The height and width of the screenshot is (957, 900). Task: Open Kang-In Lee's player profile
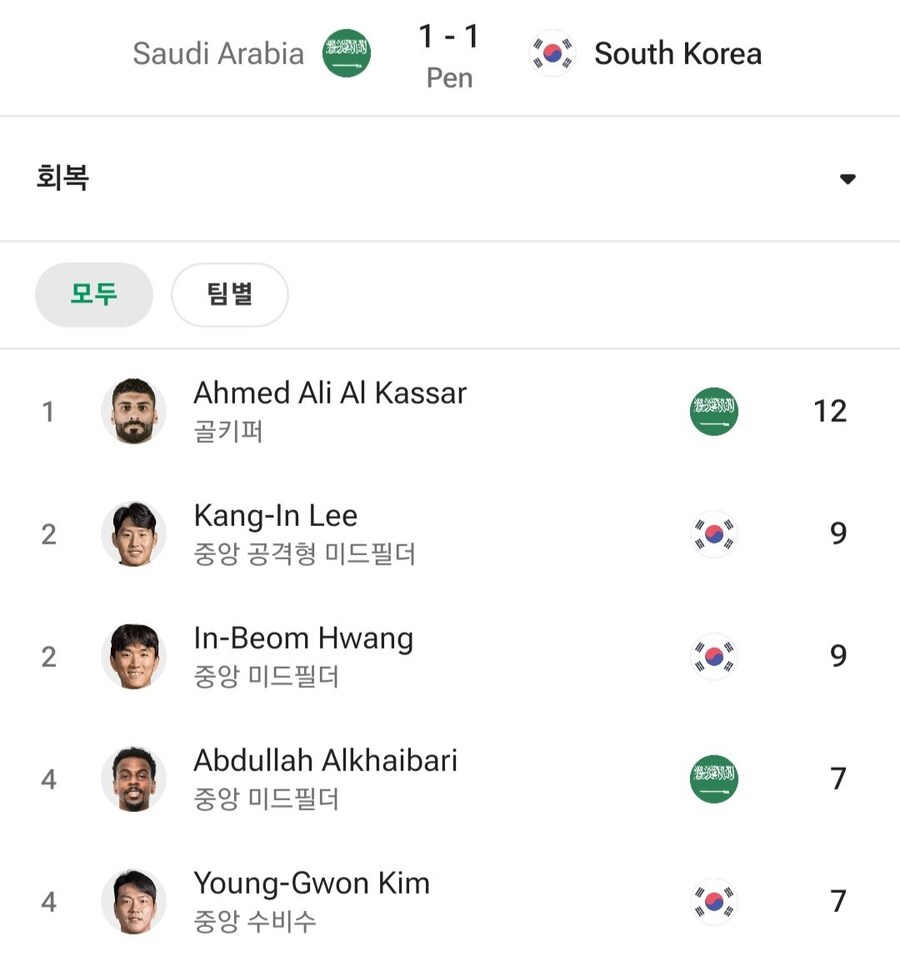276,516
